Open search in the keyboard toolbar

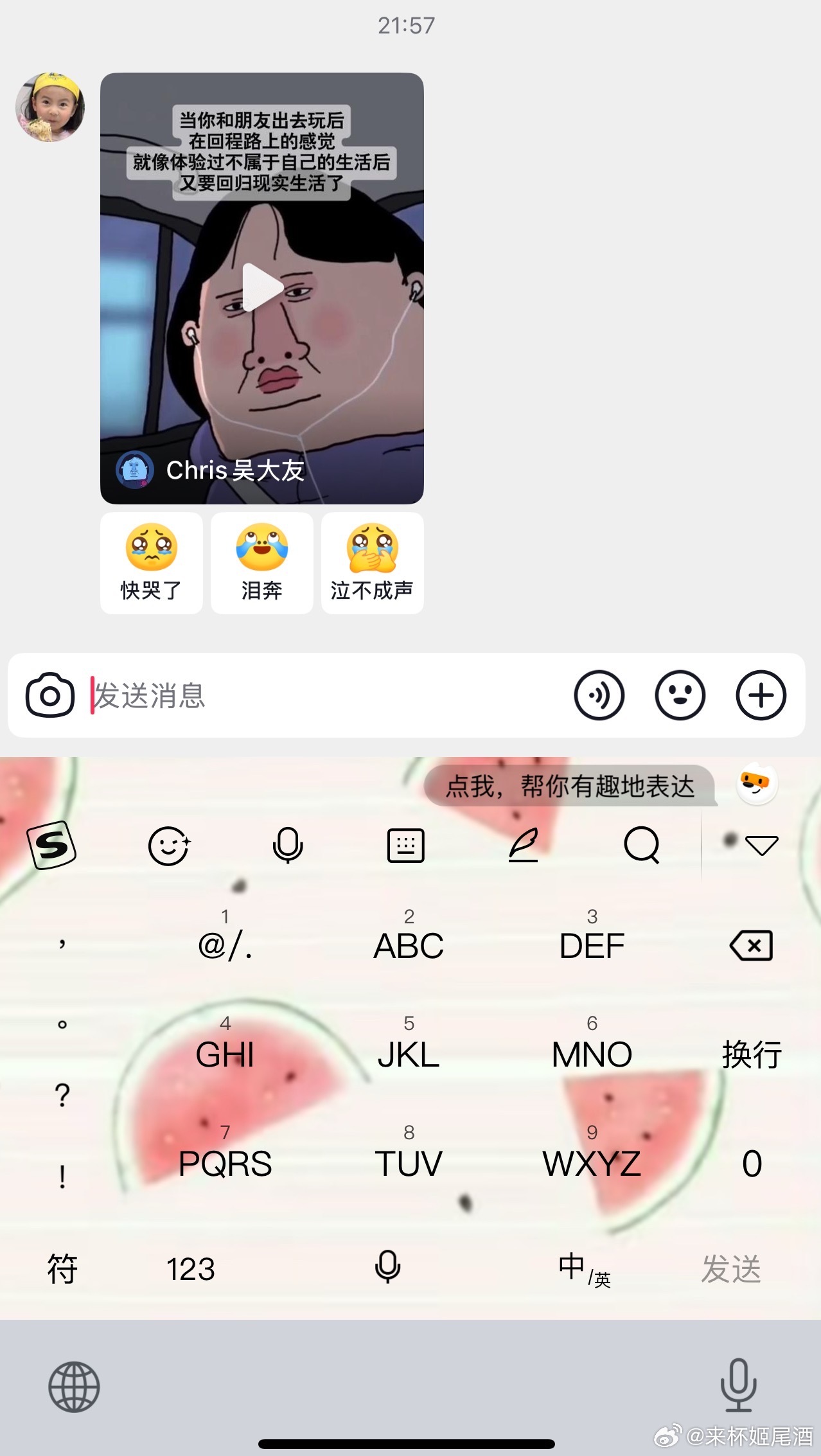point(642,845)
